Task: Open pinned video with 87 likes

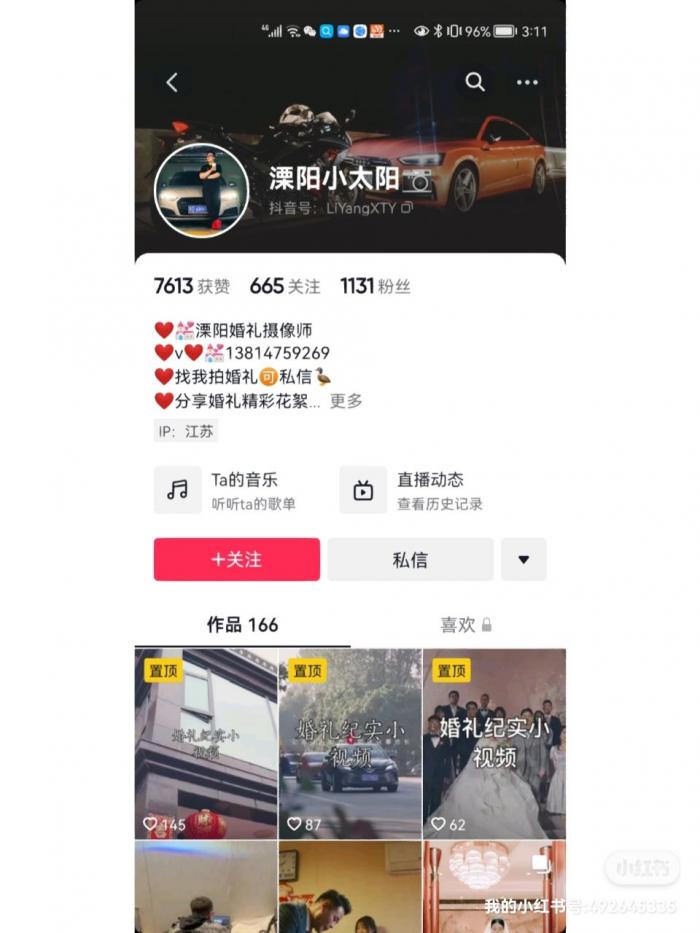Action: 350,743
